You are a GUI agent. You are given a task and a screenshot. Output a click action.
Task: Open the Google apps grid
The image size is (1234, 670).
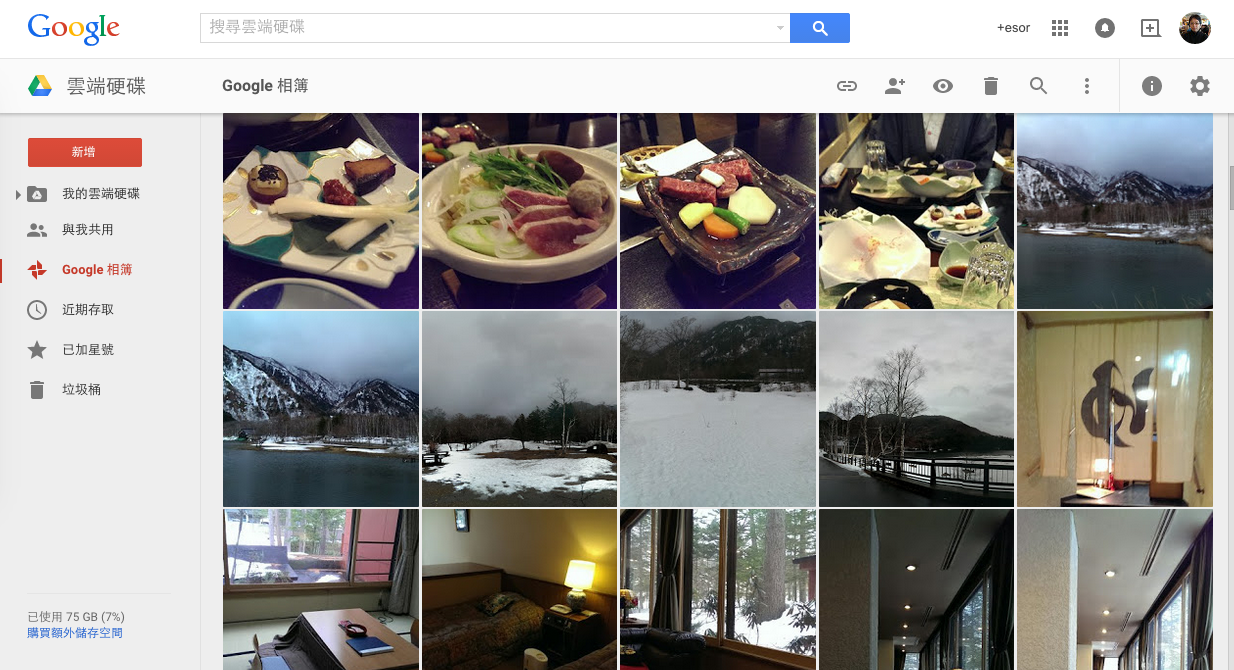1060,28
